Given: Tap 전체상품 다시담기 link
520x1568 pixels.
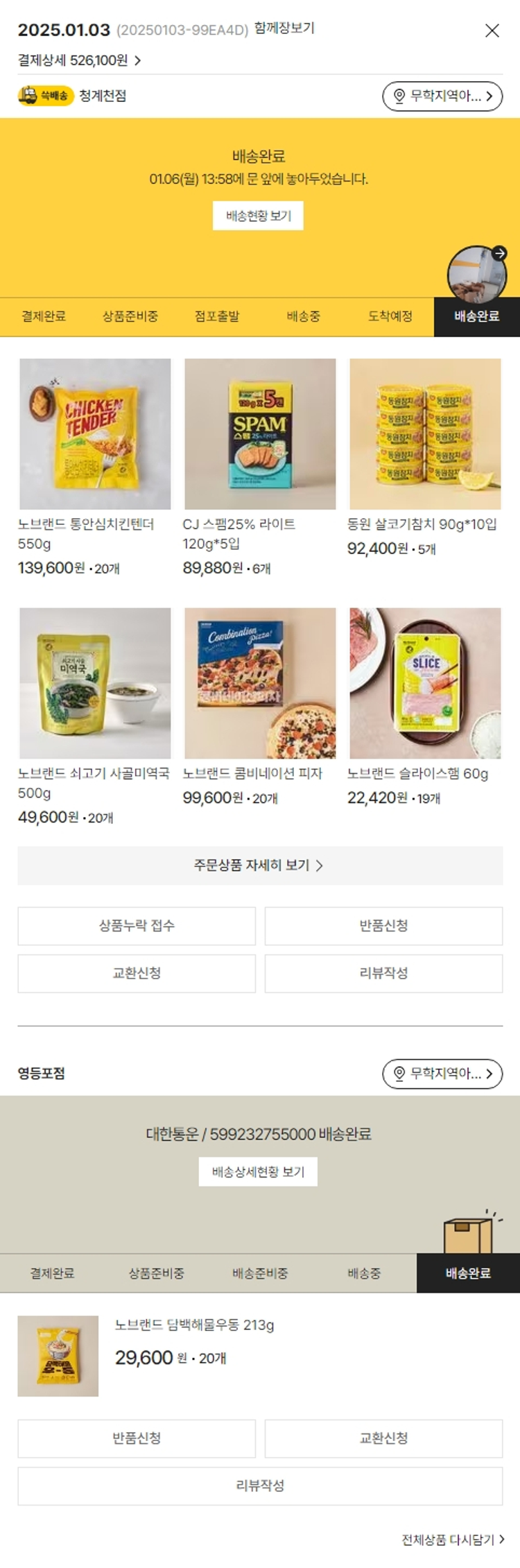Looking at the screenshot, I should coord(453,1540).
